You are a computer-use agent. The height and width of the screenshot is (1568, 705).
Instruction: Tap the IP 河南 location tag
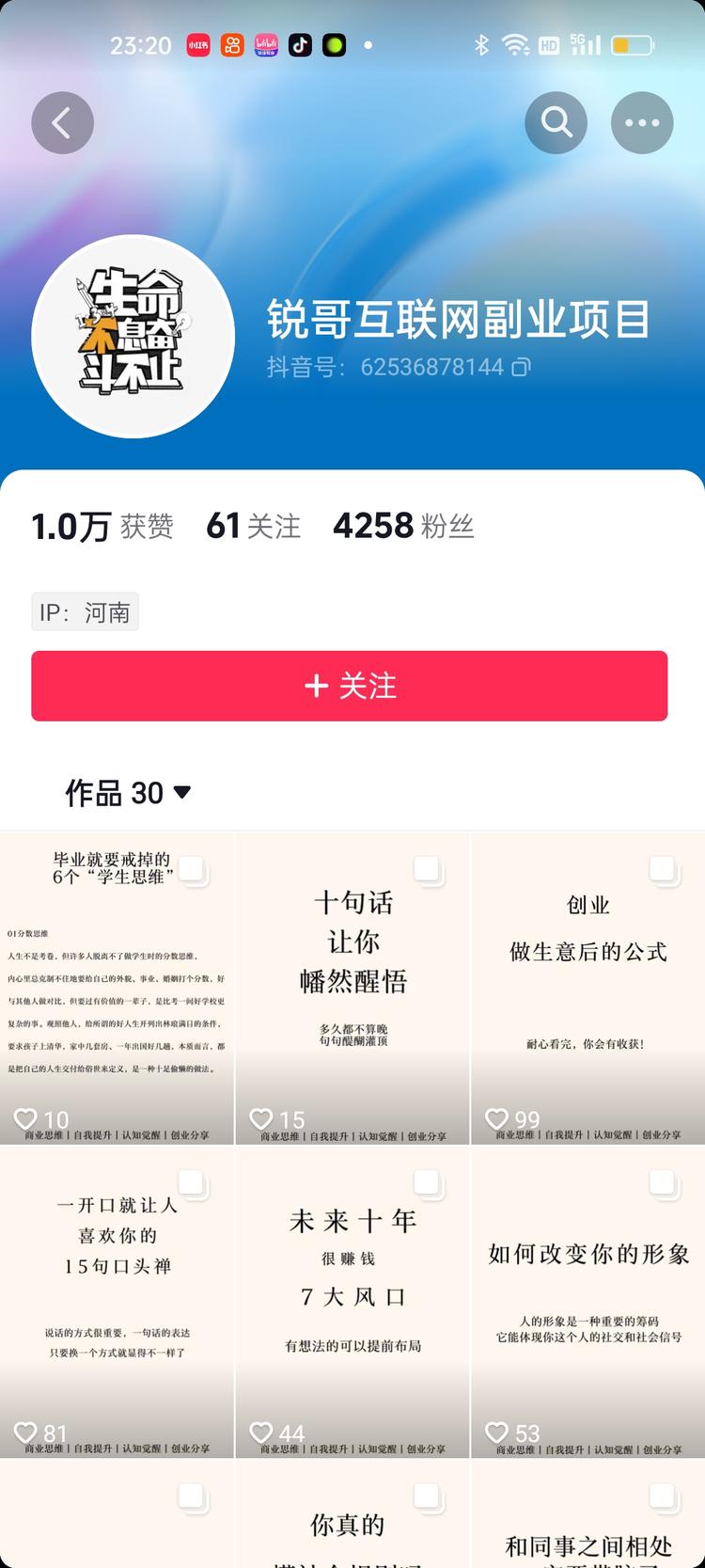pos(85,611)
